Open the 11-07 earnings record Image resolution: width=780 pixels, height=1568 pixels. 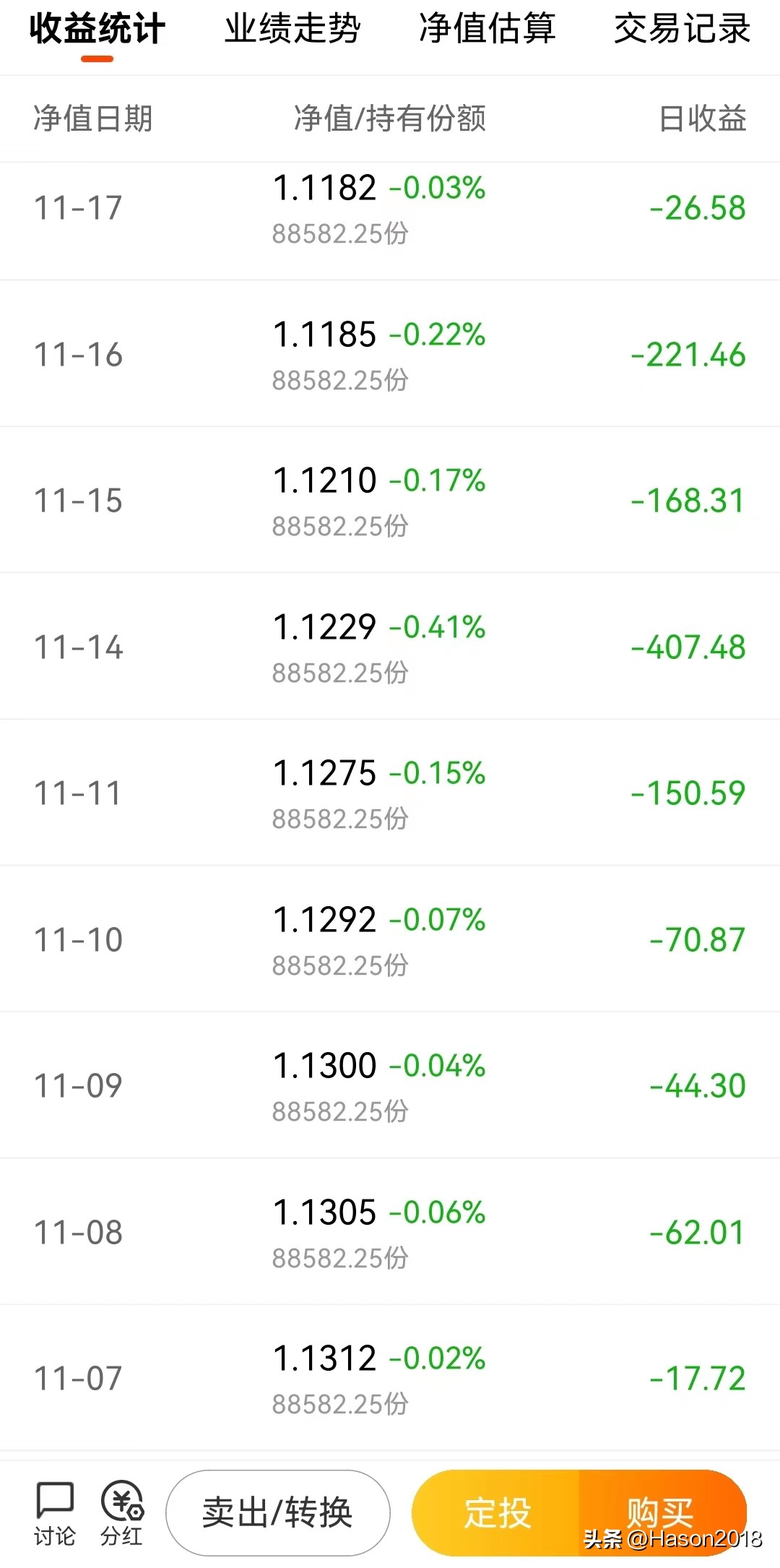[x=390, y=1377]
